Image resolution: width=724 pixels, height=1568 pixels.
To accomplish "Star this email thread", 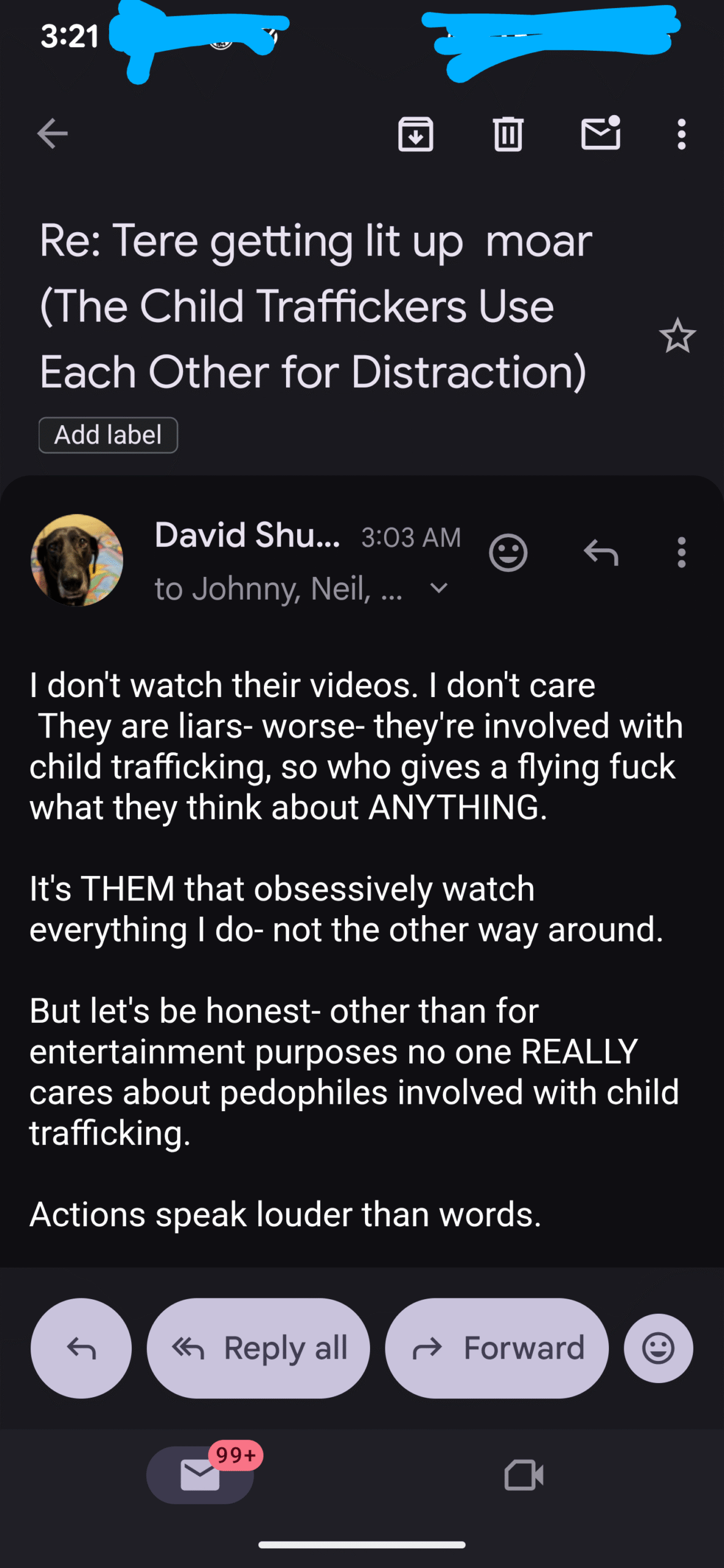I will [677, 336].
